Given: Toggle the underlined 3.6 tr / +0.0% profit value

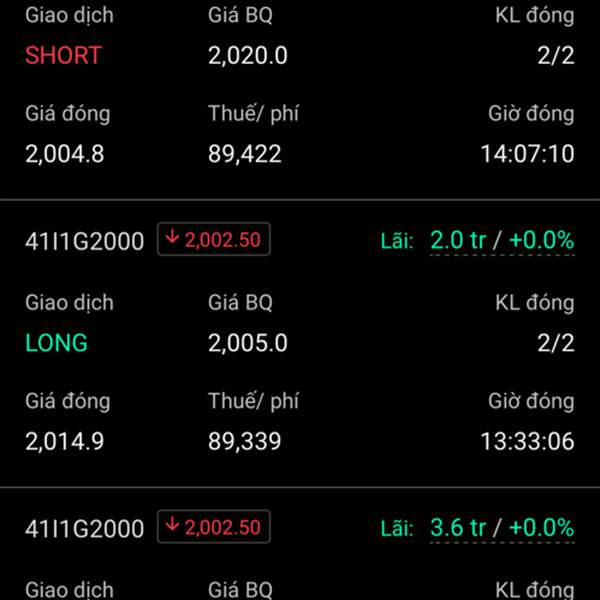Looking at the screenshot, I should (x=502, y=527).
